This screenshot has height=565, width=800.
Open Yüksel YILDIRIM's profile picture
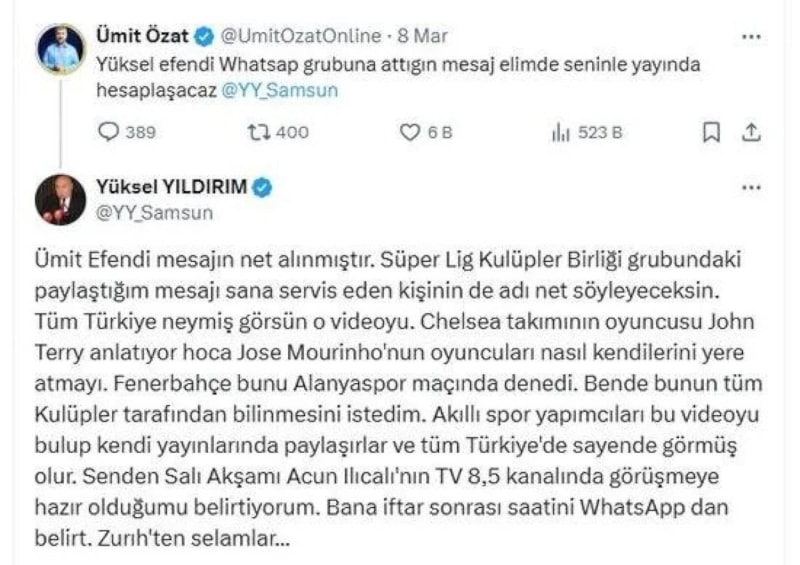[61, 199]
